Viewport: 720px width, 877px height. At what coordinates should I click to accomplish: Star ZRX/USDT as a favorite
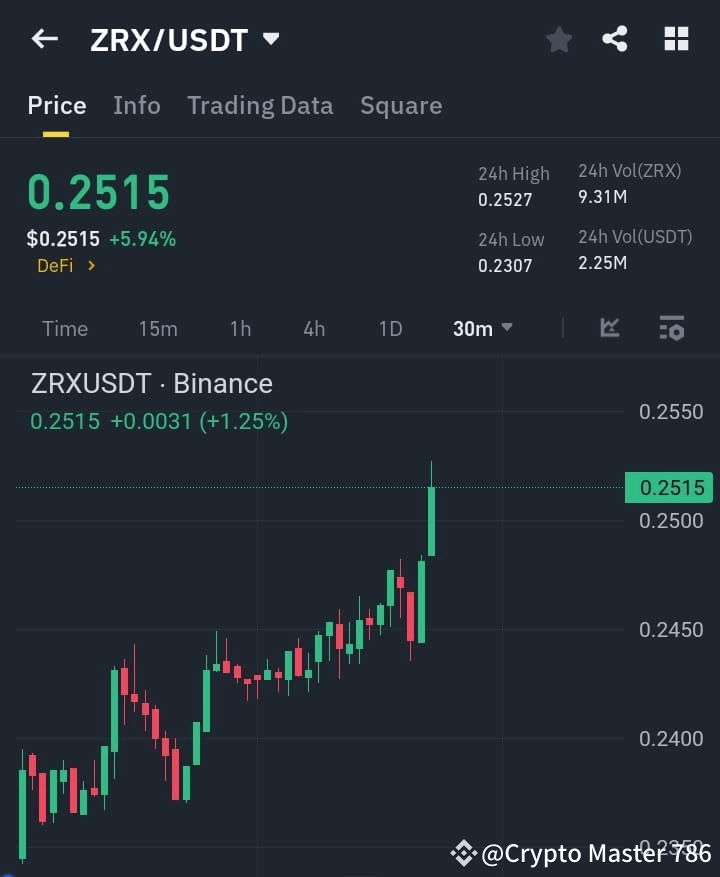558,40
